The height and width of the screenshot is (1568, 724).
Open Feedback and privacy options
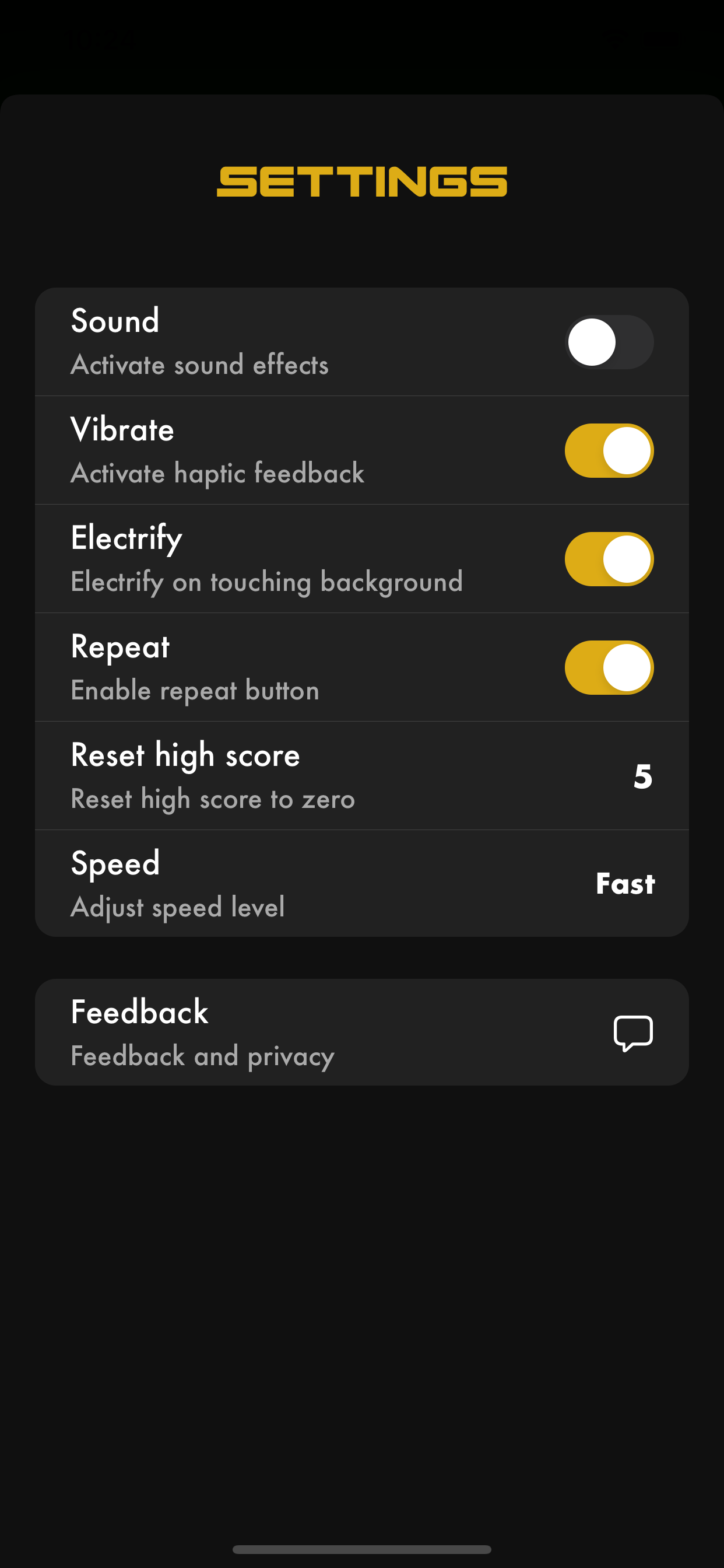point(362,1032)
